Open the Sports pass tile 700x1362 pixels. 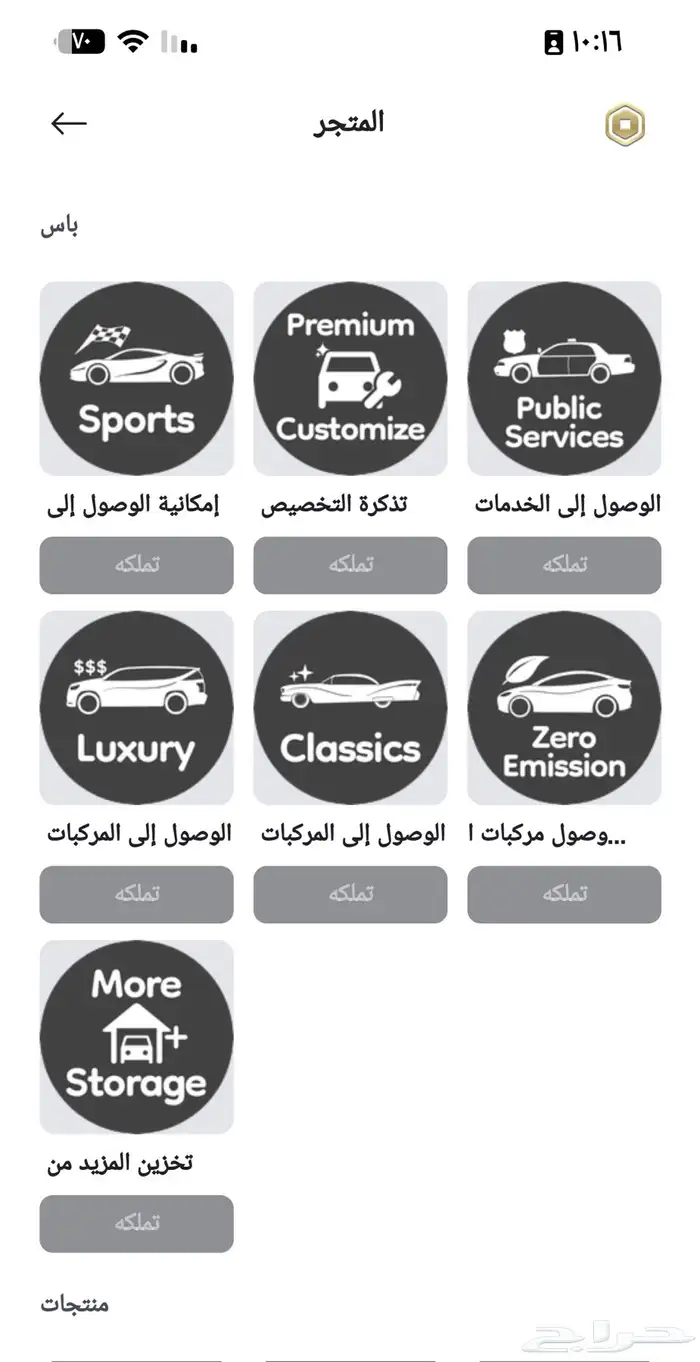pyautogui.click(x=136, y=378)
